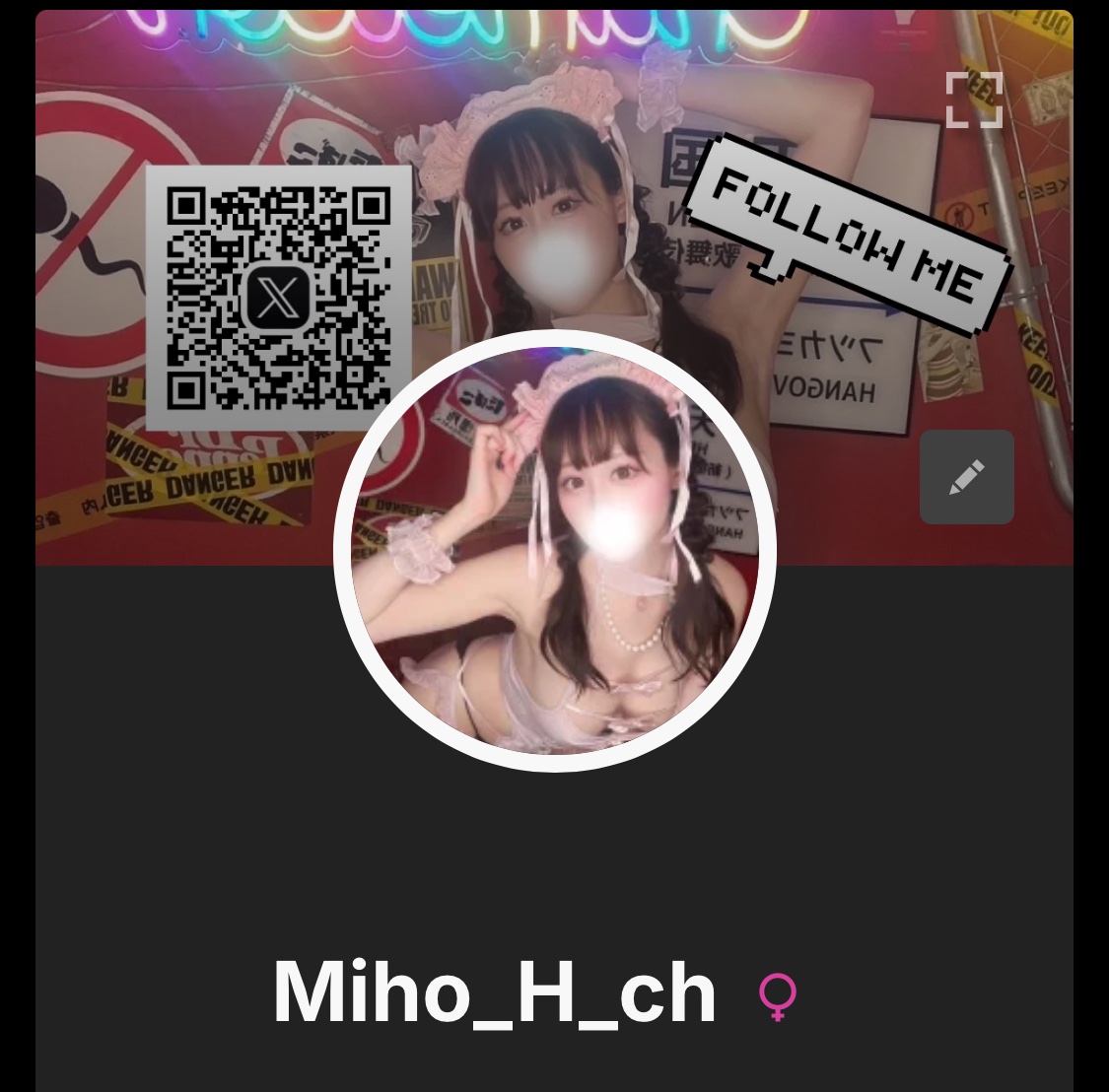Tap the pencil edit button
This screenshot has height=1092, width=1109.
pyautogui.click(x=967, y=477)
